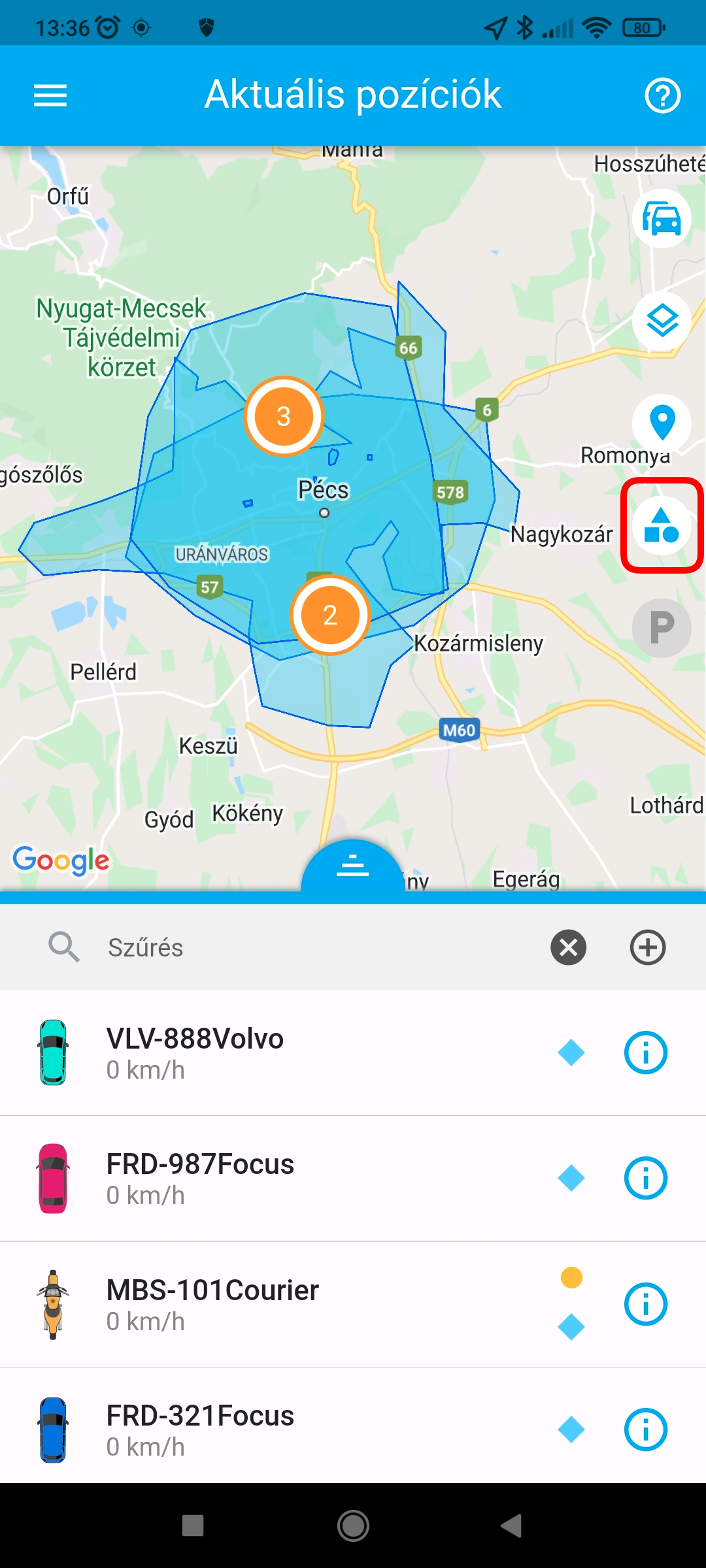The image size is (706, 1568).
Task: Go back using system navigation
Action: (512, 1526)
